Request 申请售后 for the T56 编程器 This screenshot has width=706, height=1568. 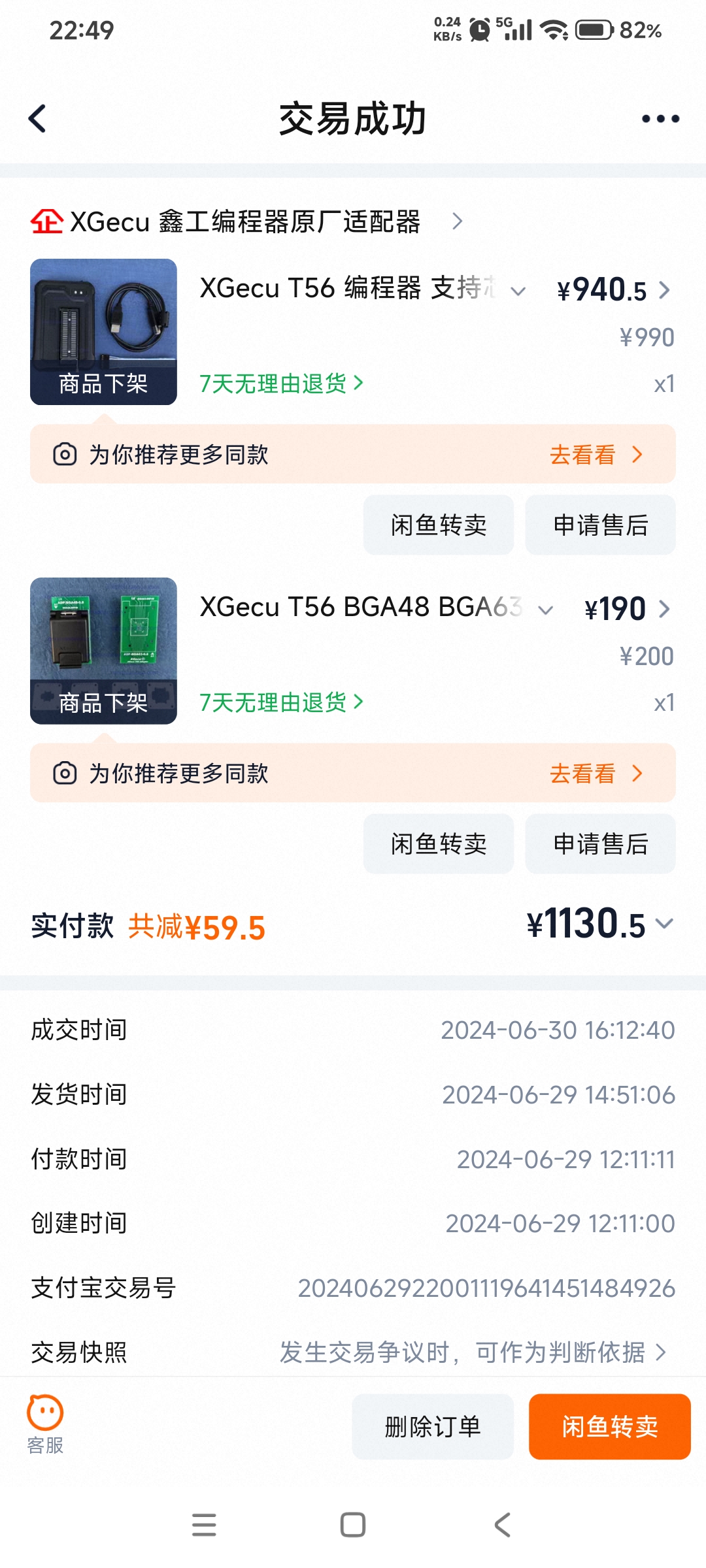tap(600, 525)
